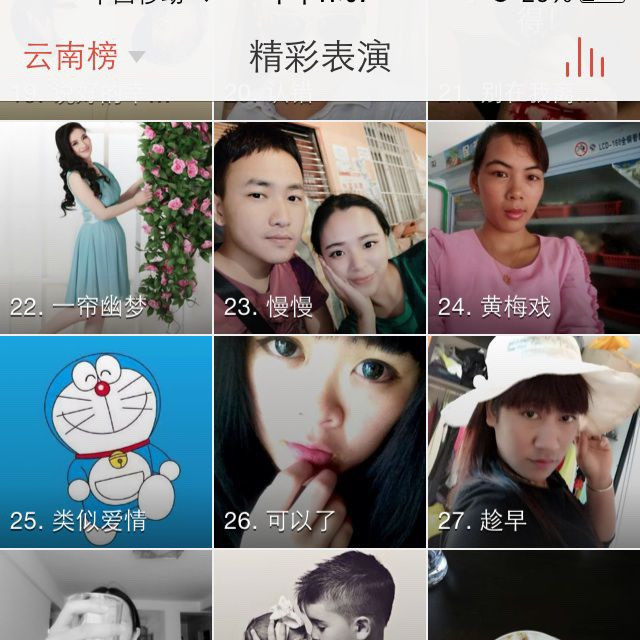The height and width of the screenshot is (640, 640).
Task: Open the 云南榜 region dropdown
Action: click(84, 57)
